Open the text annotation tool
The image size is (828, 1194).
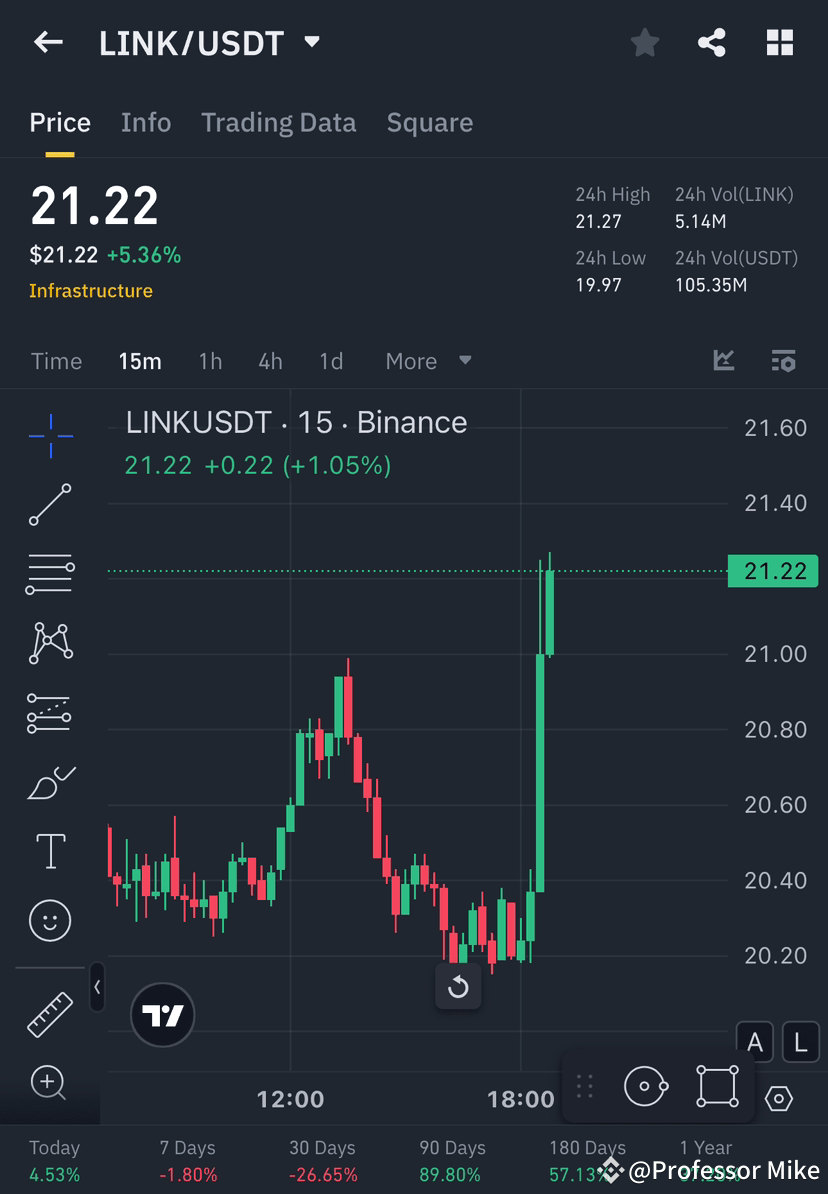tap(50, 850)
